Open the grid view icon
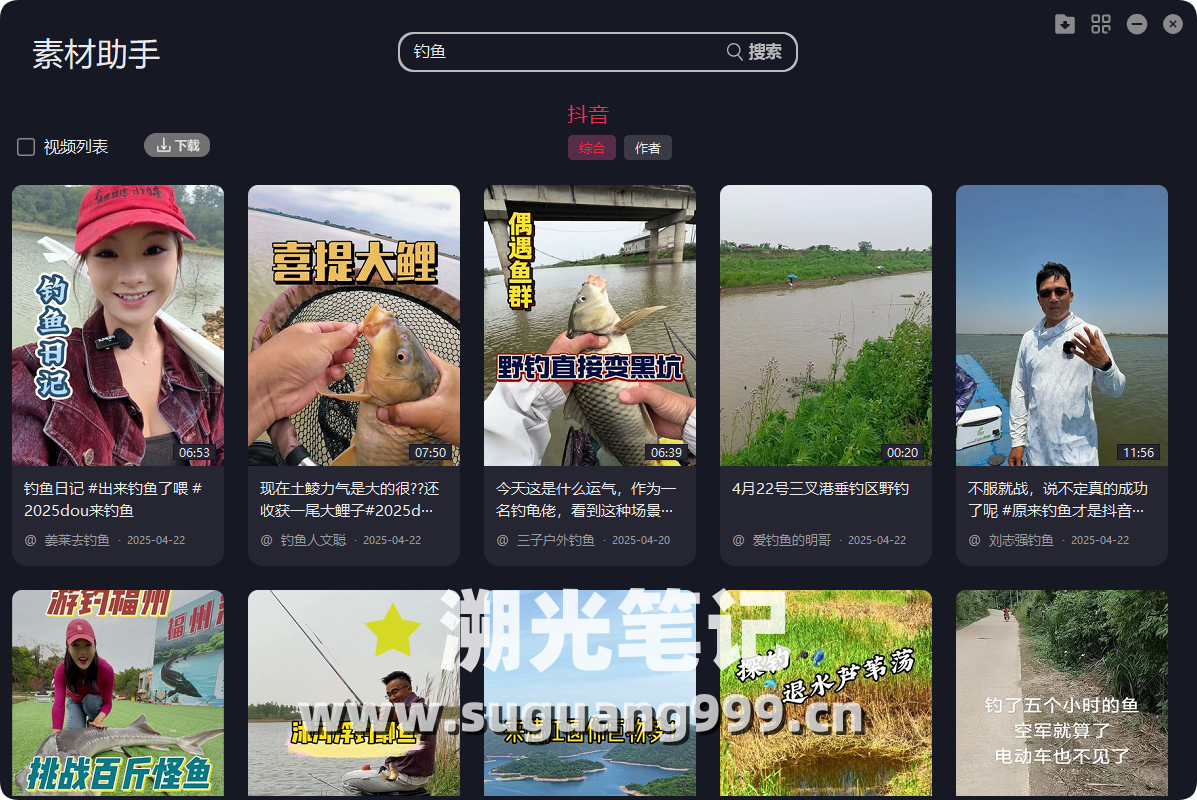 1101,24
